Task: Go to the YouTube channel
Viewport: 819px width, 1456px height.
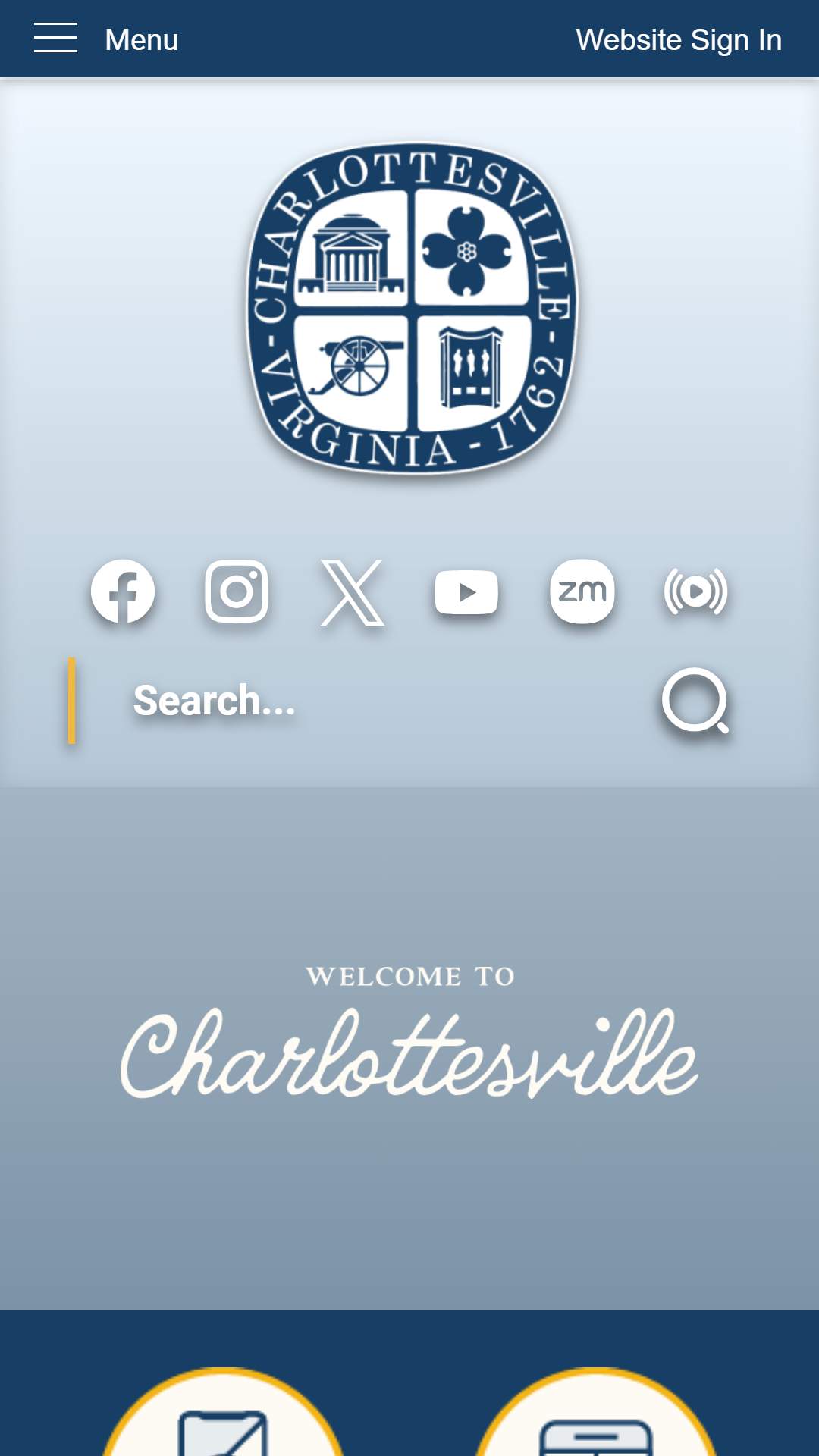Action: pos(466,592)
